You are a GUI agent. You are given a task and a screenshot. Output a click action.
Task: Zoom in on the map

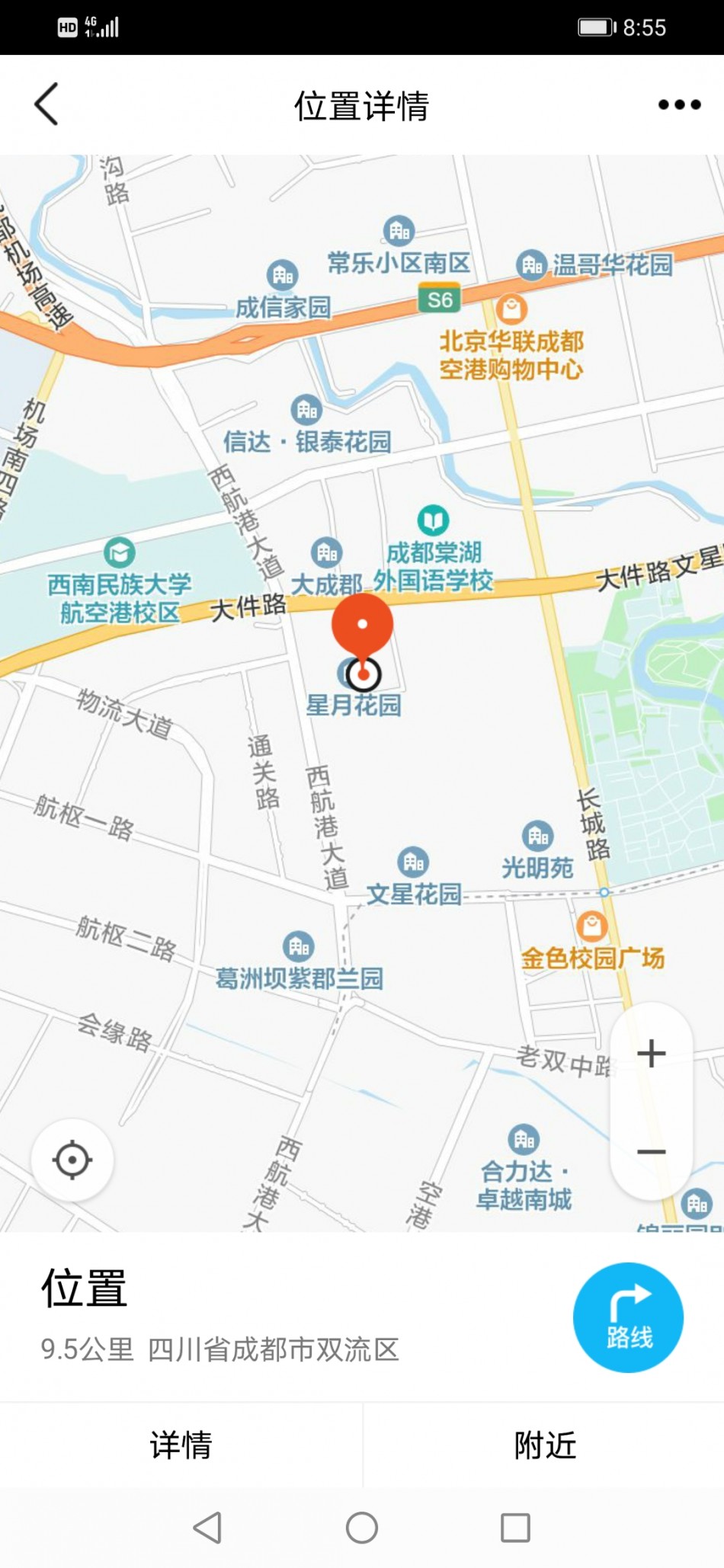click(652, 1054)
